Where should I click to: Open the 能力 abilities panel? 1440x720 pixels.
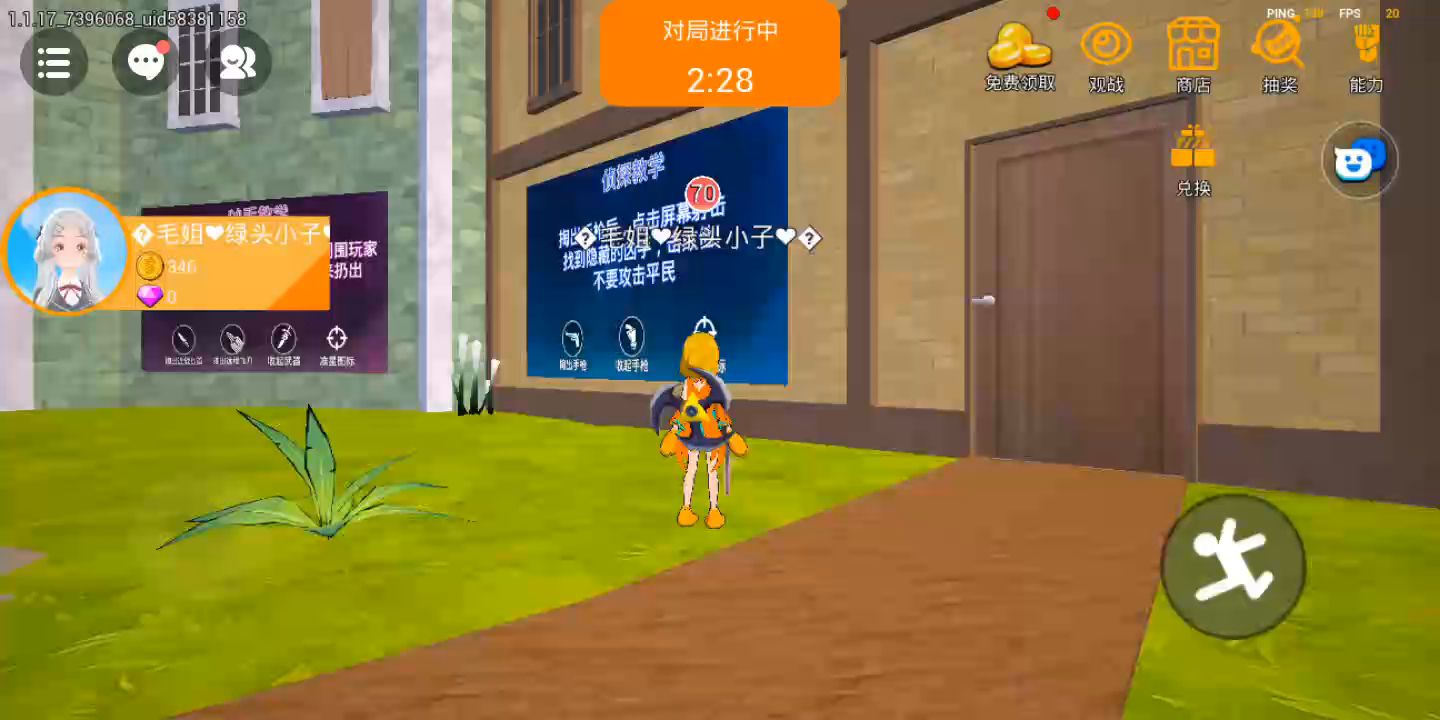pyautogui.click(x=1365, y=55)
